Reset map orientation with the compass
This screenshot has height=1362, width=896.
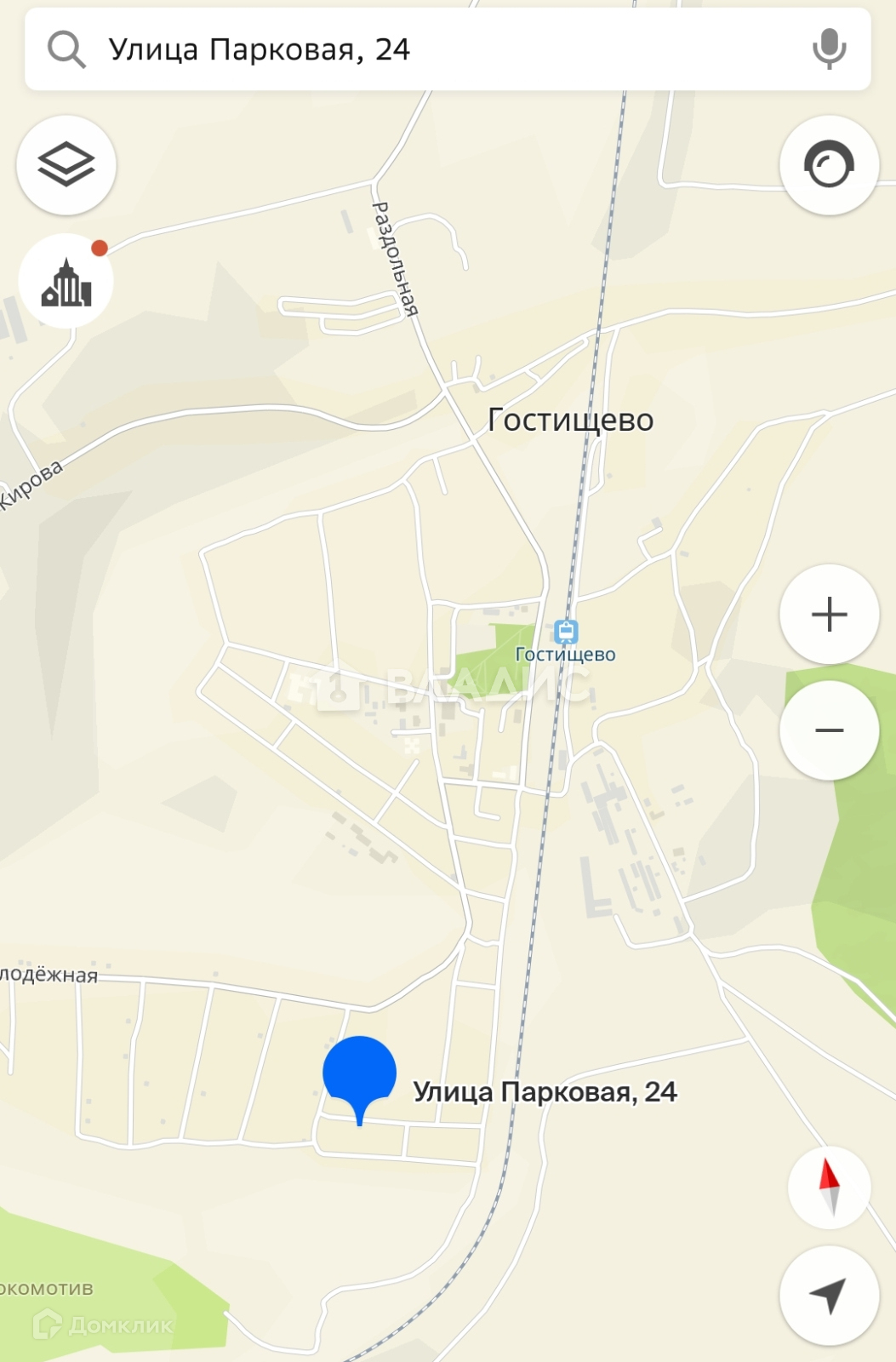point(829,1187)
